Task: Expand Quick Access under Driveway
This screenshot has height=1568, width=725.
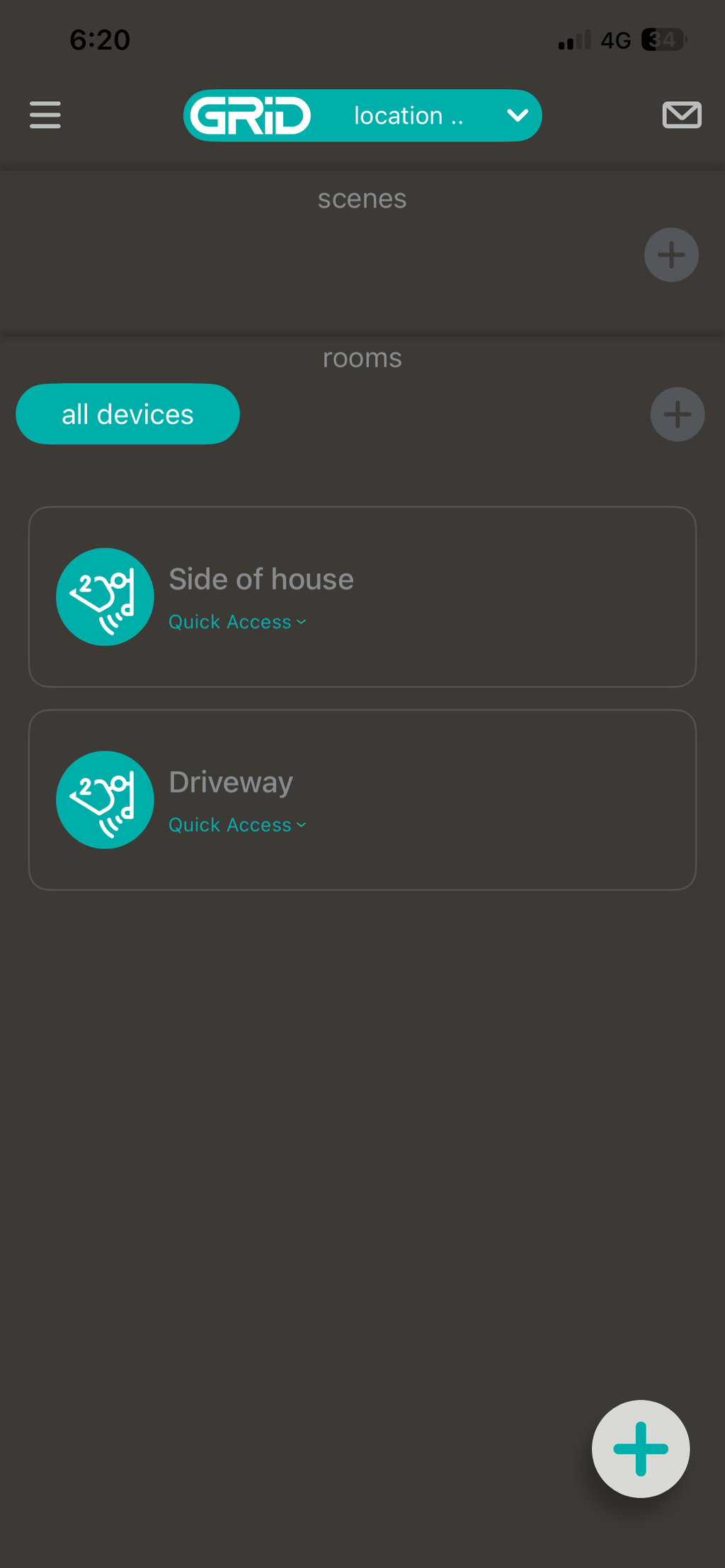Action: coord(237,825)
